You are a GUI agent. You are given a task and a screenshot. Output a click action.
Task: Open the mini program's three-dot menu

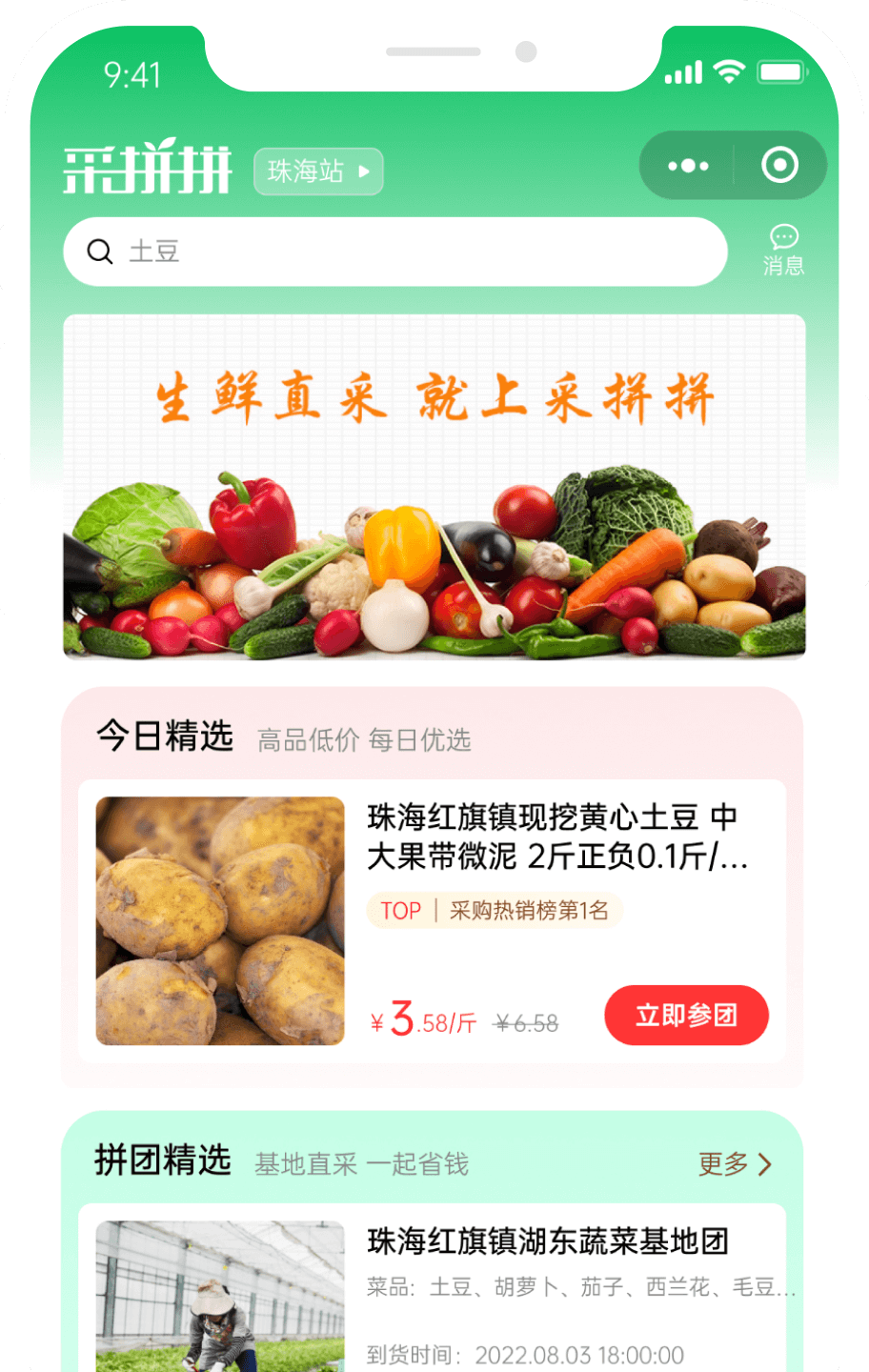point(688,166)
